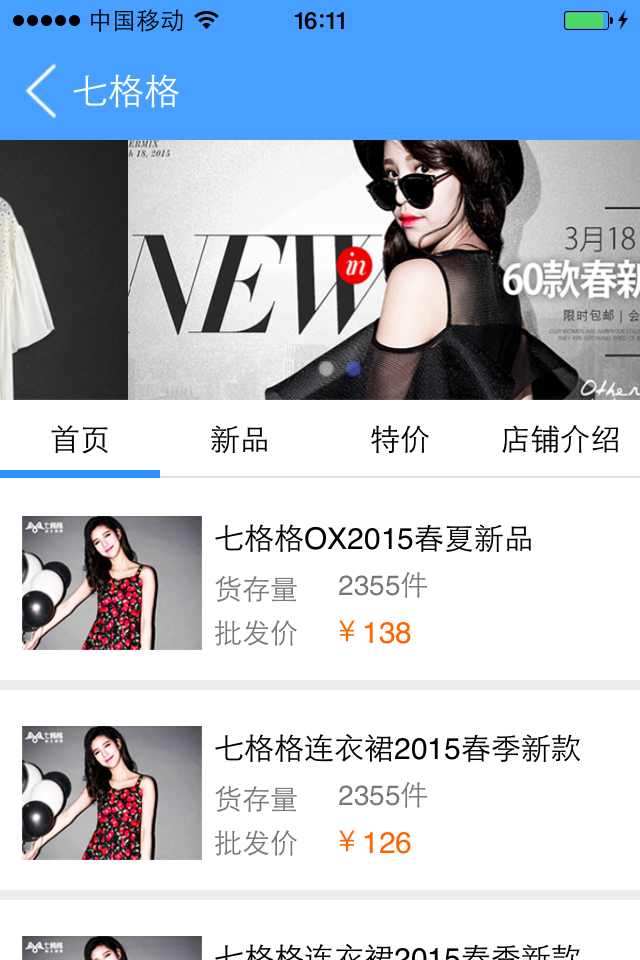Viewport: 640px width, 960px height.
Task: View the 店铺介绍 tab
Action: pos(560,440)
